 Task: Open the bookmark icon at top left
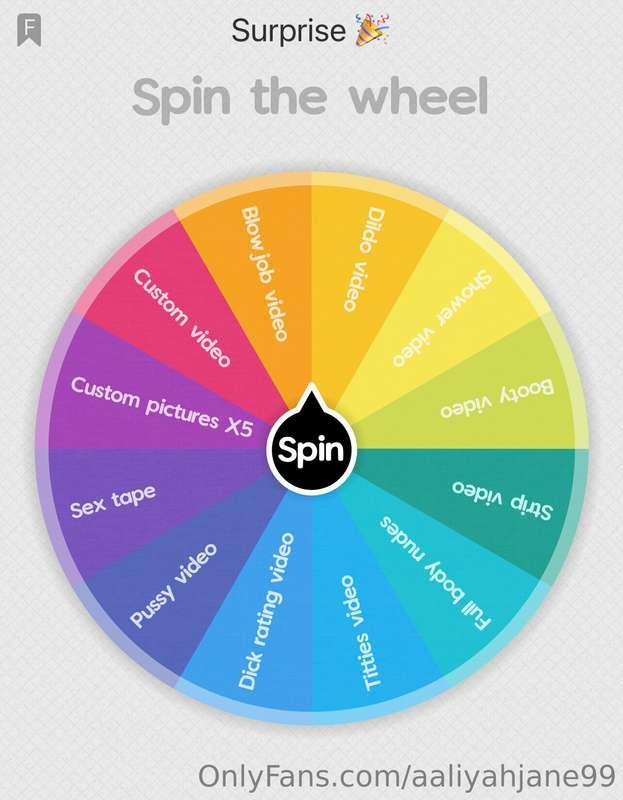pos(30,31)
